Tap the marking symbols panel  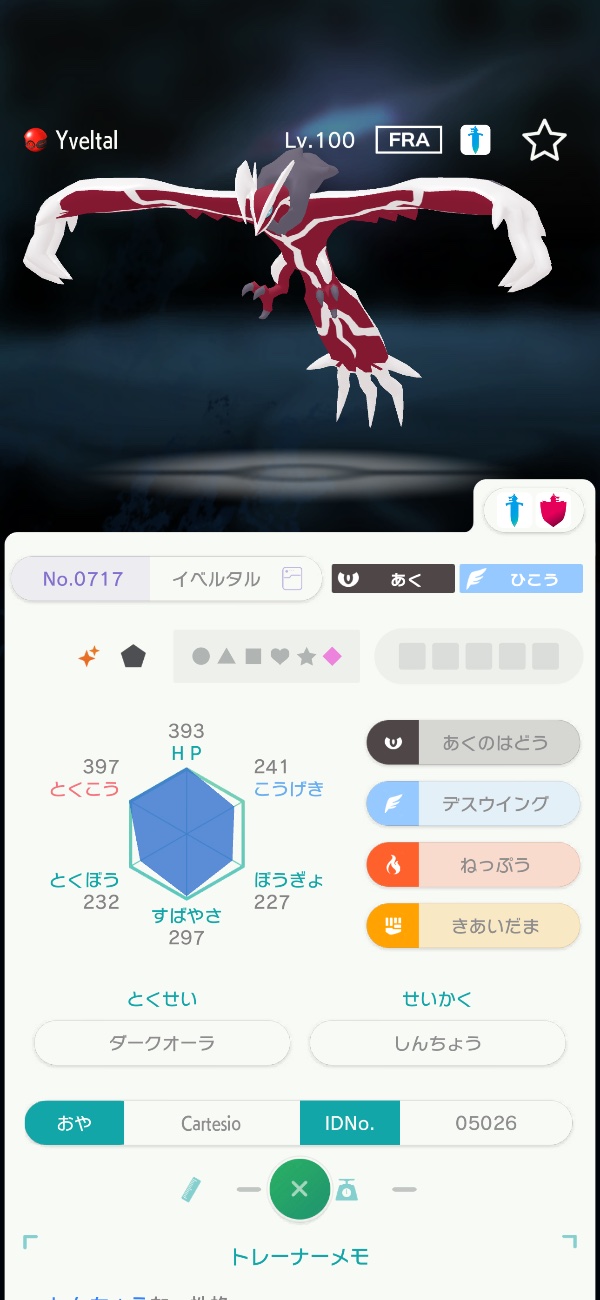point(266,656)
